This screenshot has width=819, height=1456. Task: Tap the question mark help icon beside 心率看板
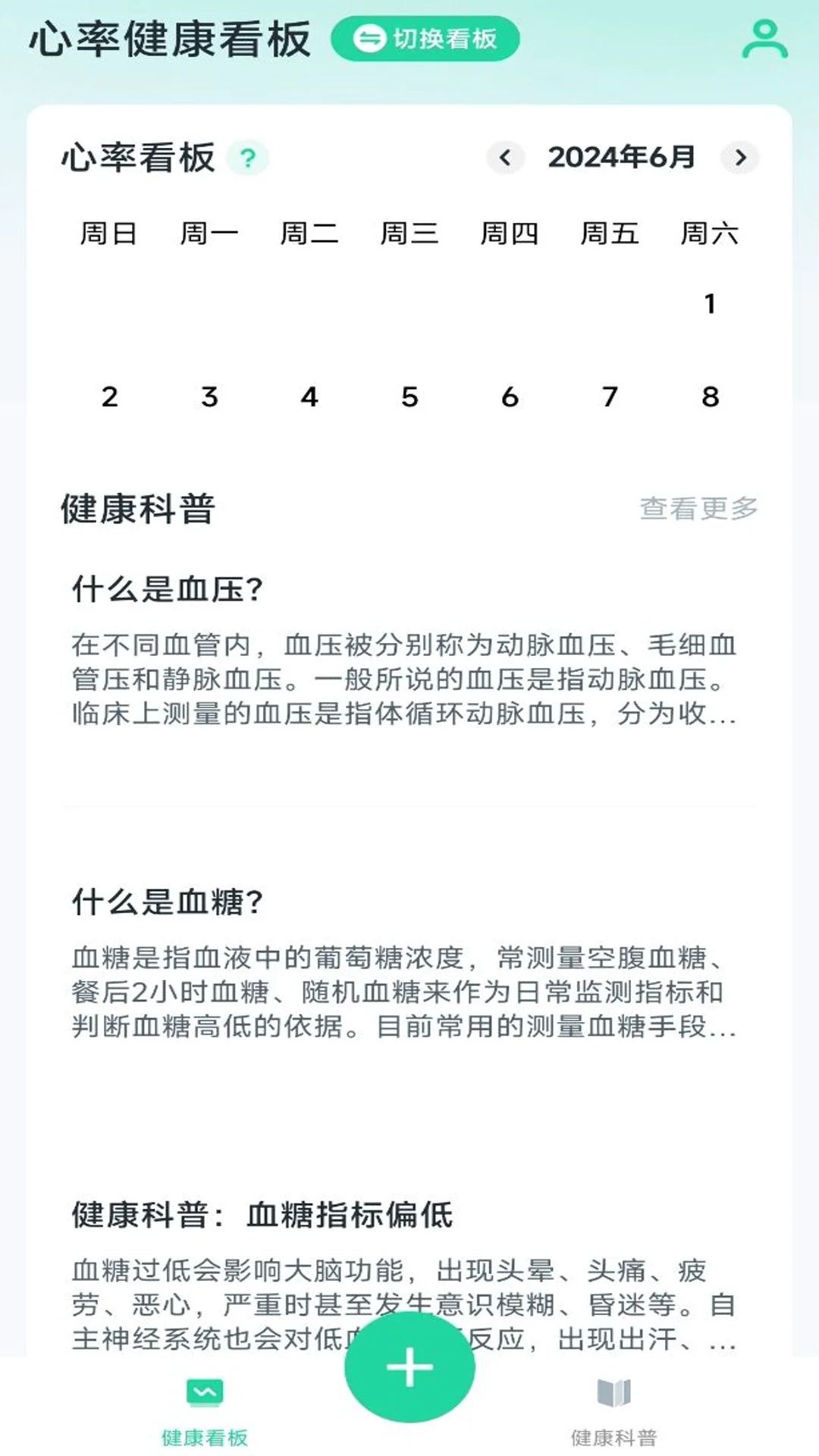click(x=249, y=157)
